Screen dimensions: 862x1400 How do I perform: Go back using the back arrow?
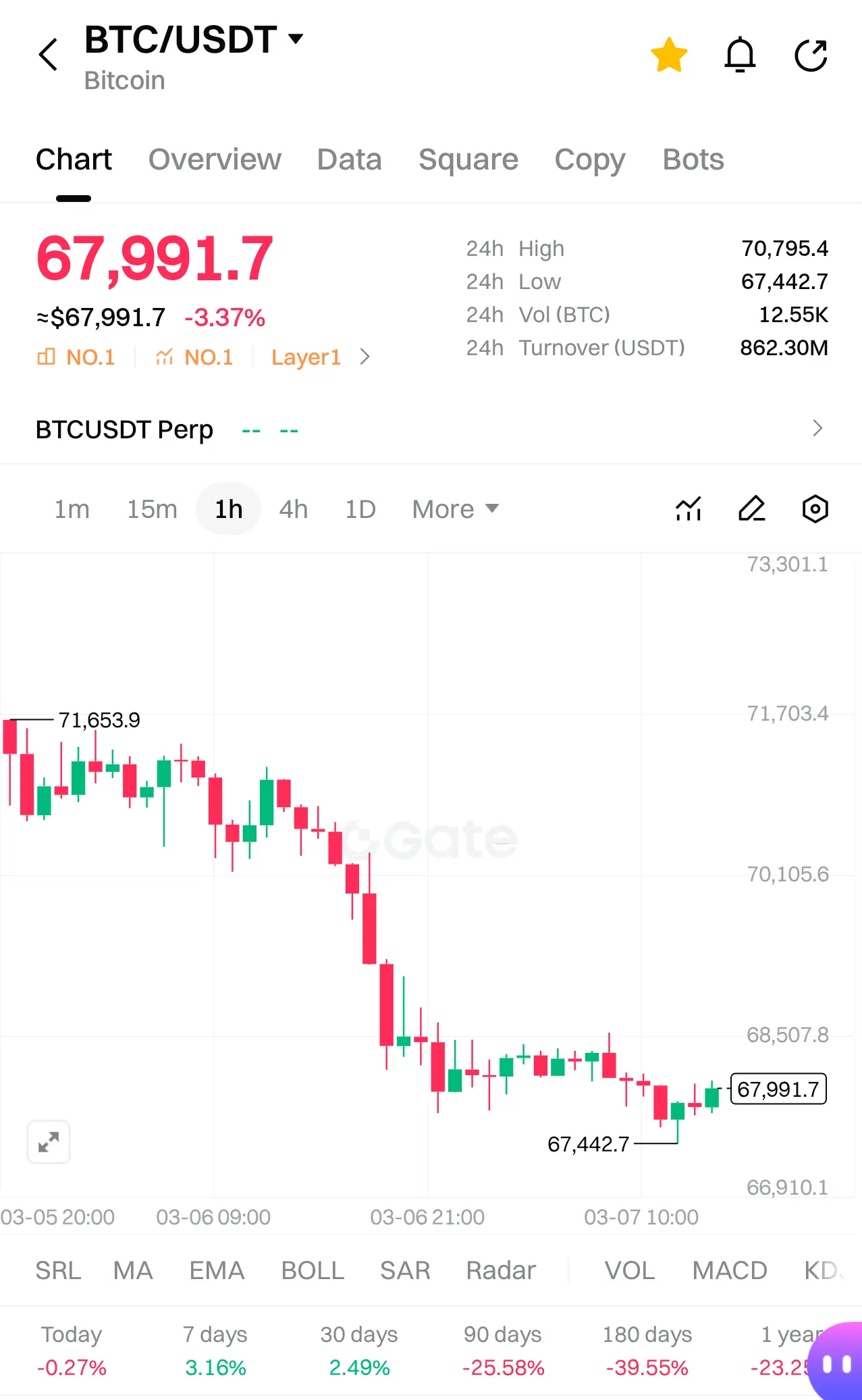tap(48, 55)
